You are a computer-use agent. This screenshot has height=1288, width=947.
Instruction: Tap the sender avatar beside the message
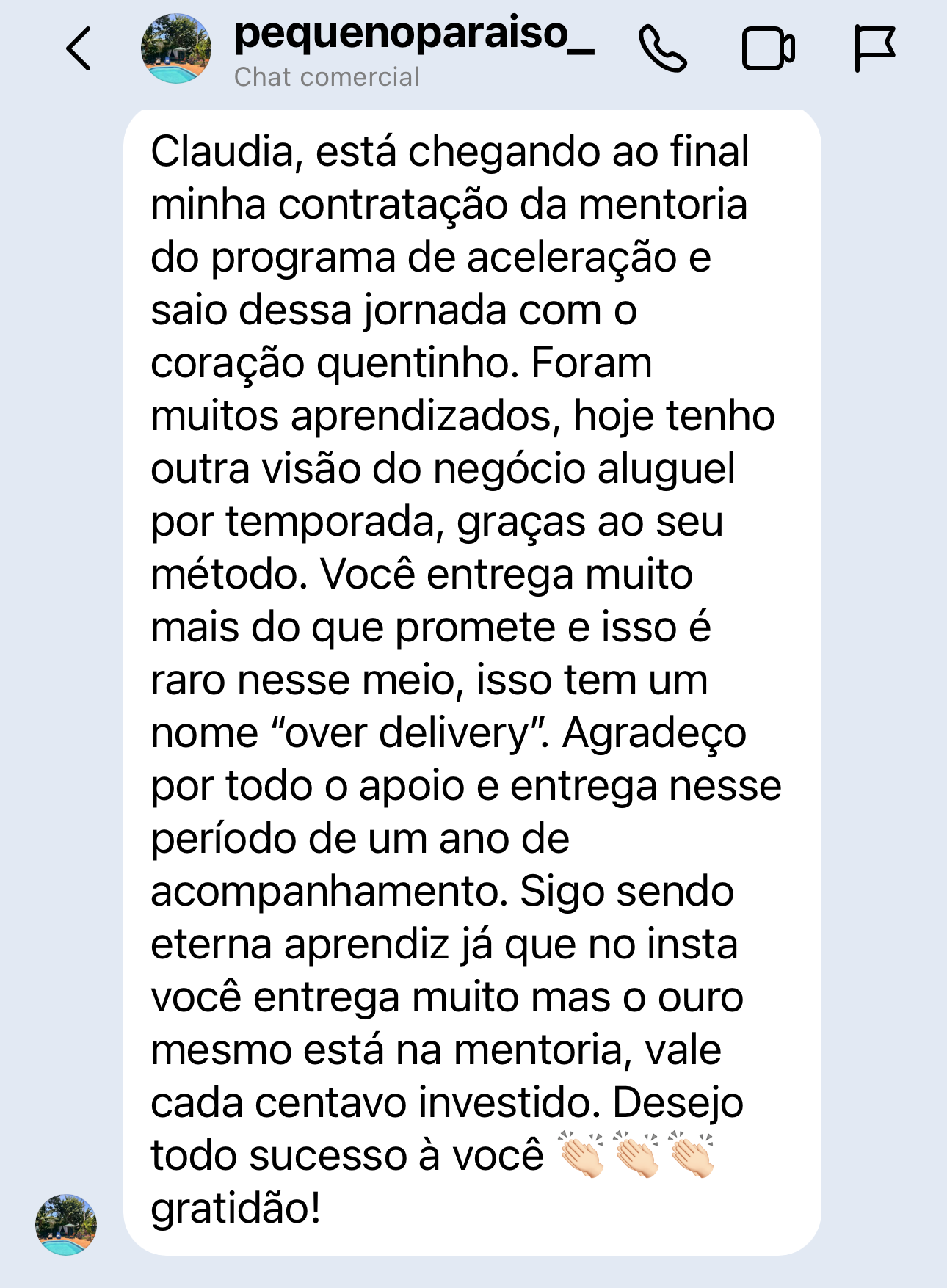[x=66, y=1224]
